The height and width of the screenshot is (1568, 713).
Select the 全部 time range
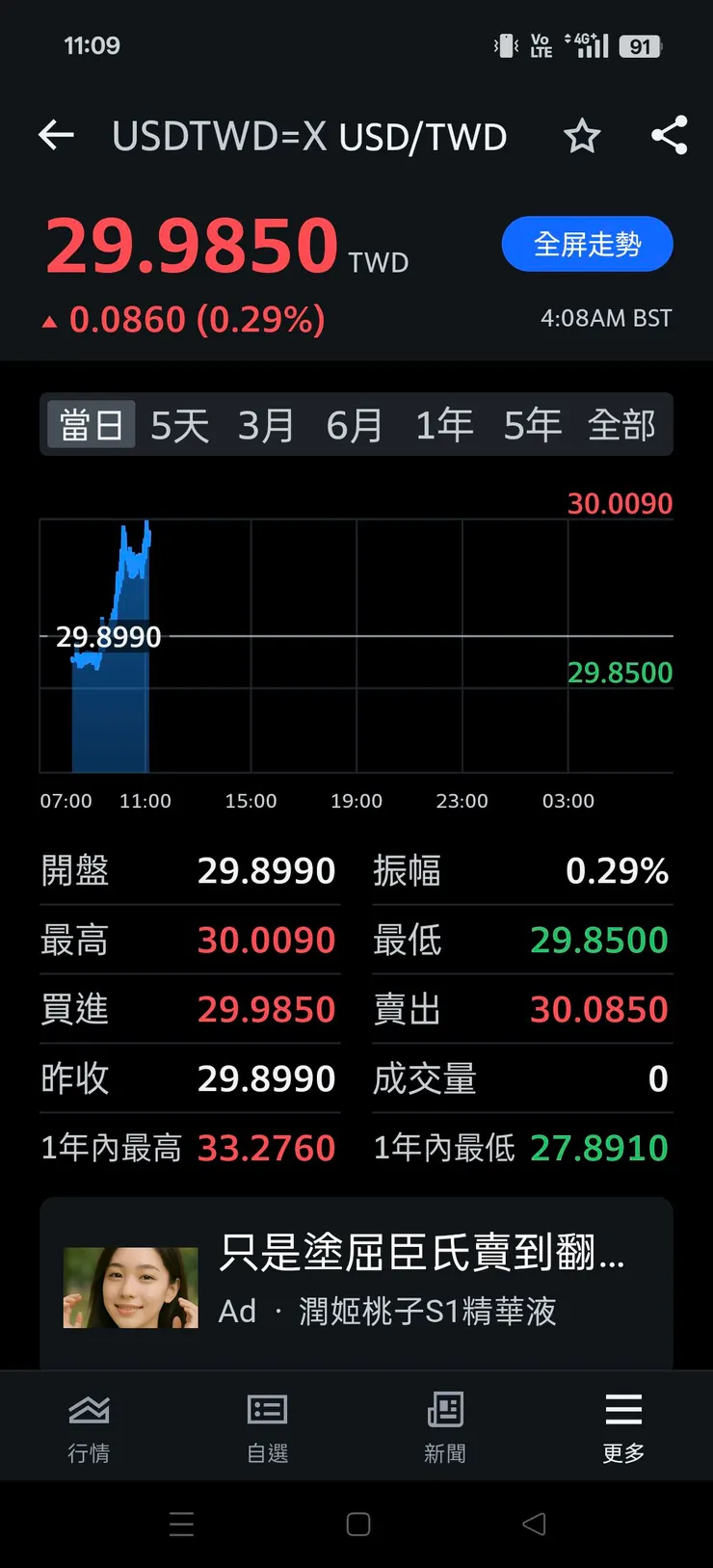pos(621,423)
